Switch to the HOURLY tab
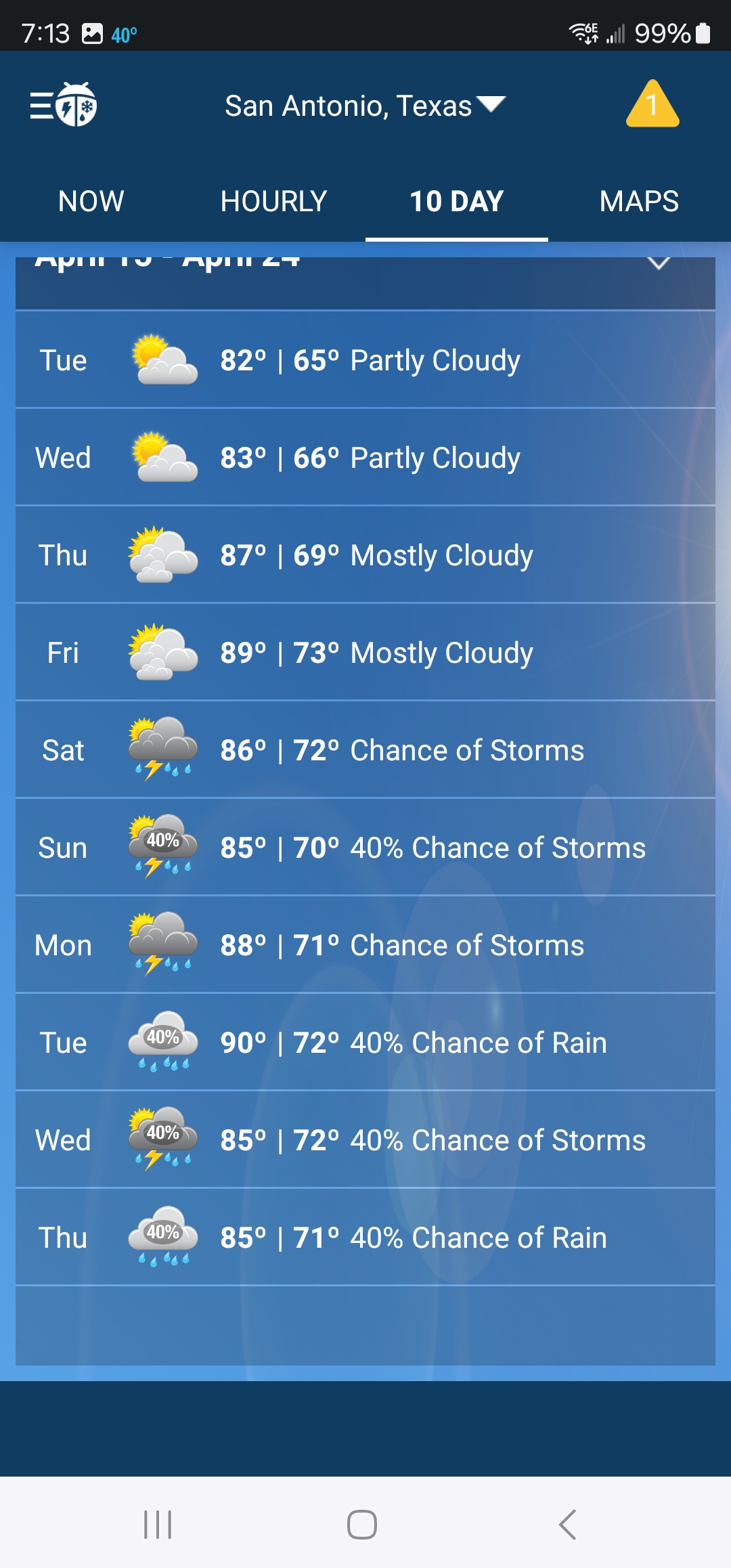 273,201
